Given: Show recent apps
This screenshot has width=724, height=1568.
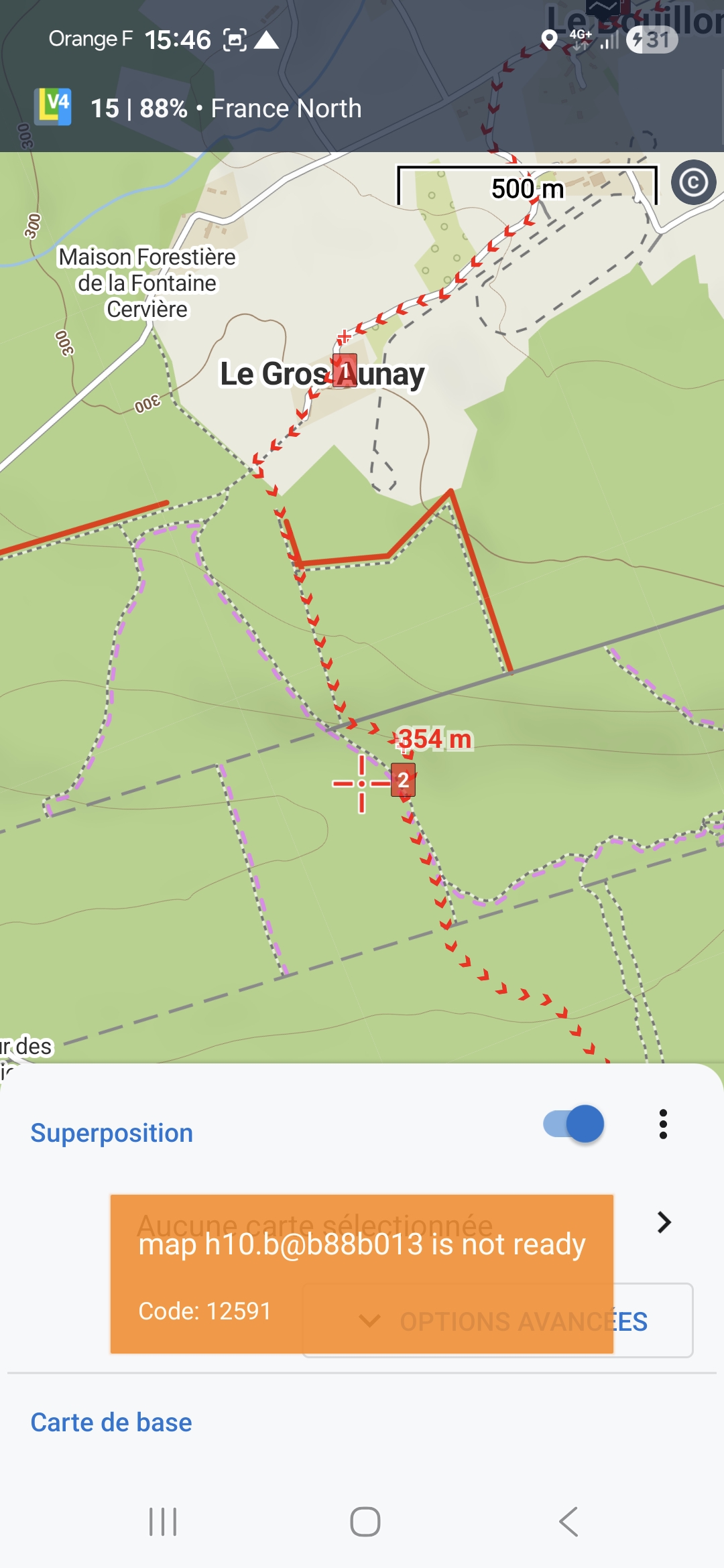Looking at the screenshot, I should pos(163,1522).
